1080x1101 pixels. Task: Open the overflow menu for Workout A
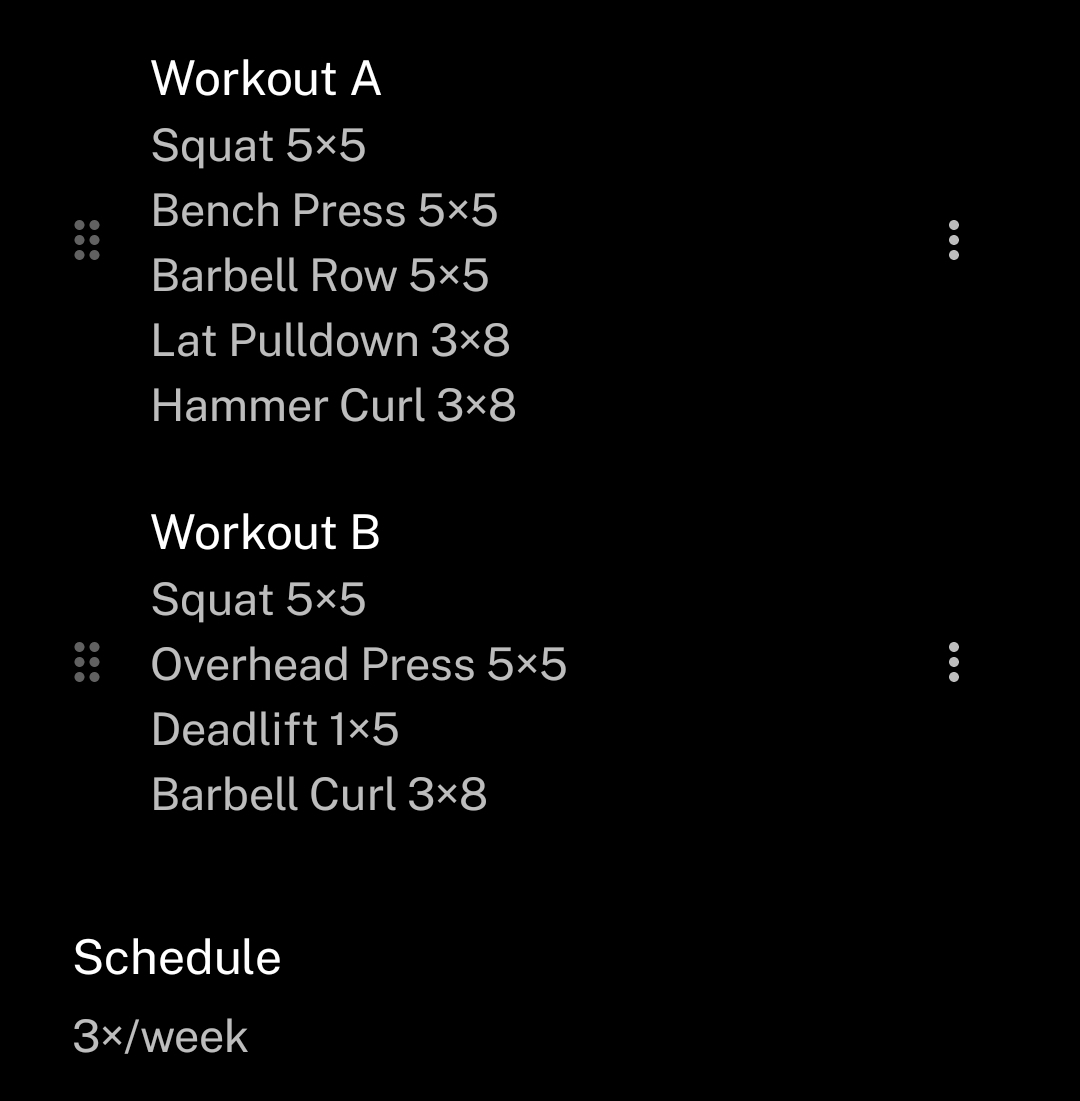tap(953, 241)
